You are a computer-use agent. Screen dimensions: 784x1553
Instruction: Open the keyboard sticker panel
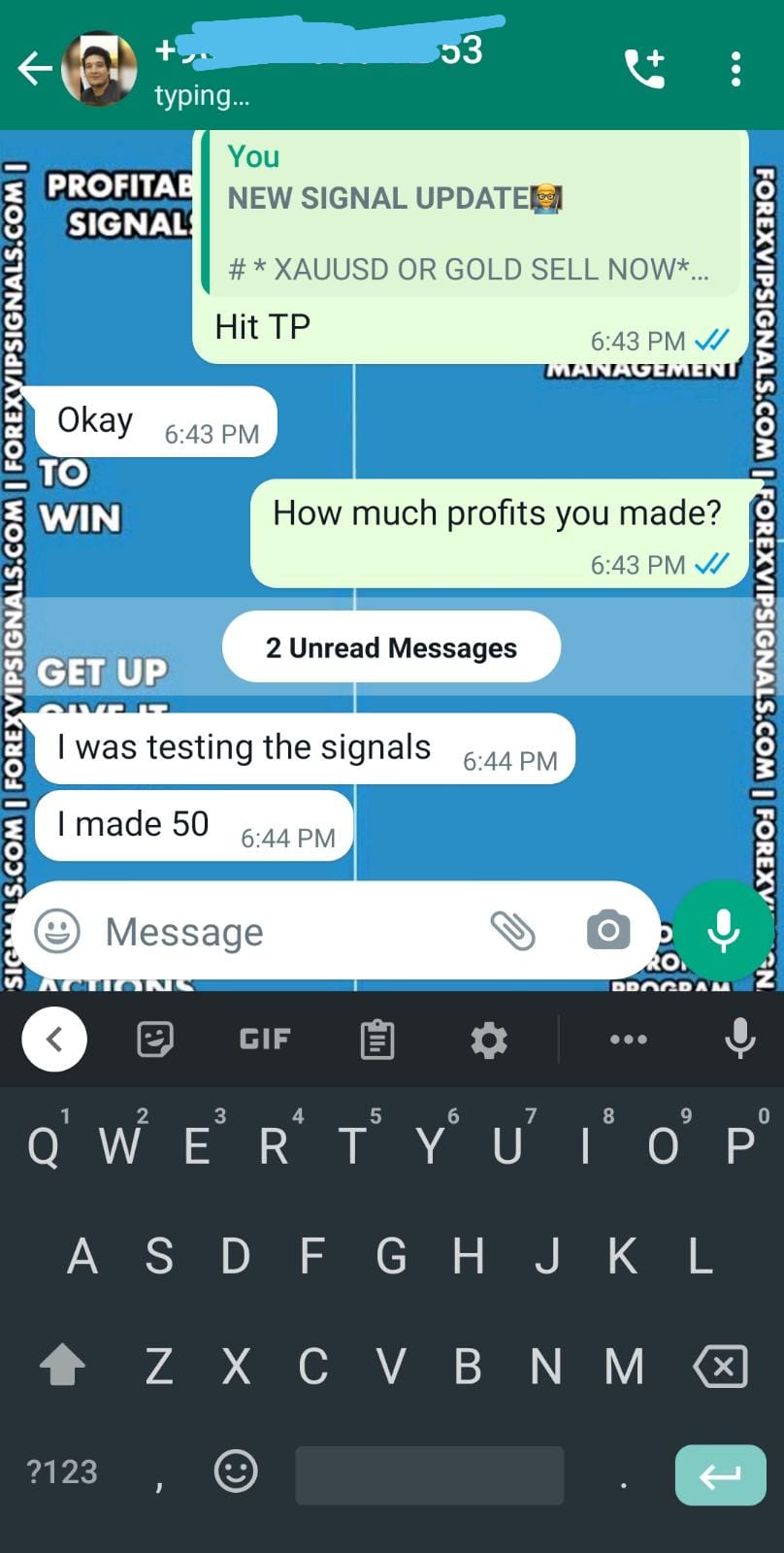pyautogui.click(x=155, y=1040)
